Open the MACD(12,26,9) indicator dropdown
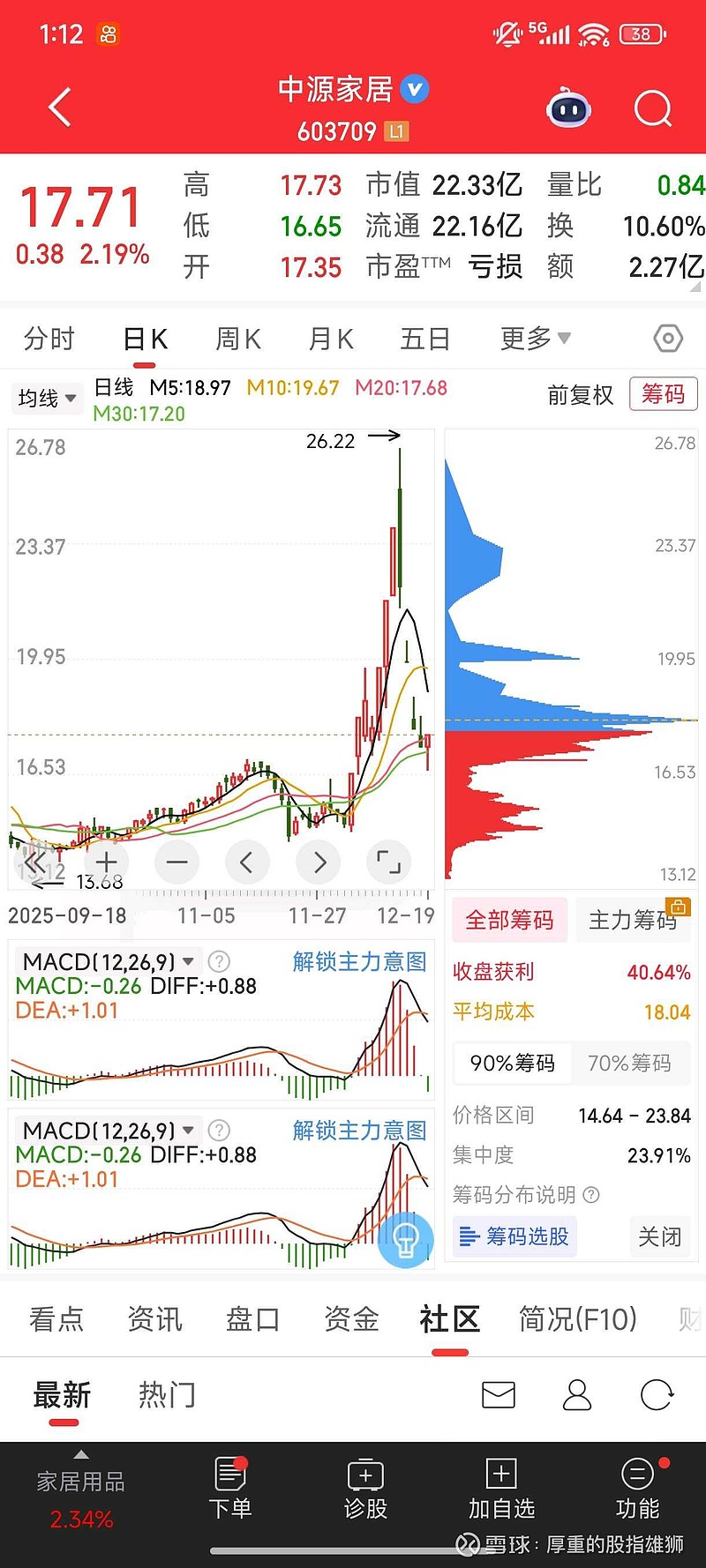This screenshot has height=1568, width=706. (106, 962)
